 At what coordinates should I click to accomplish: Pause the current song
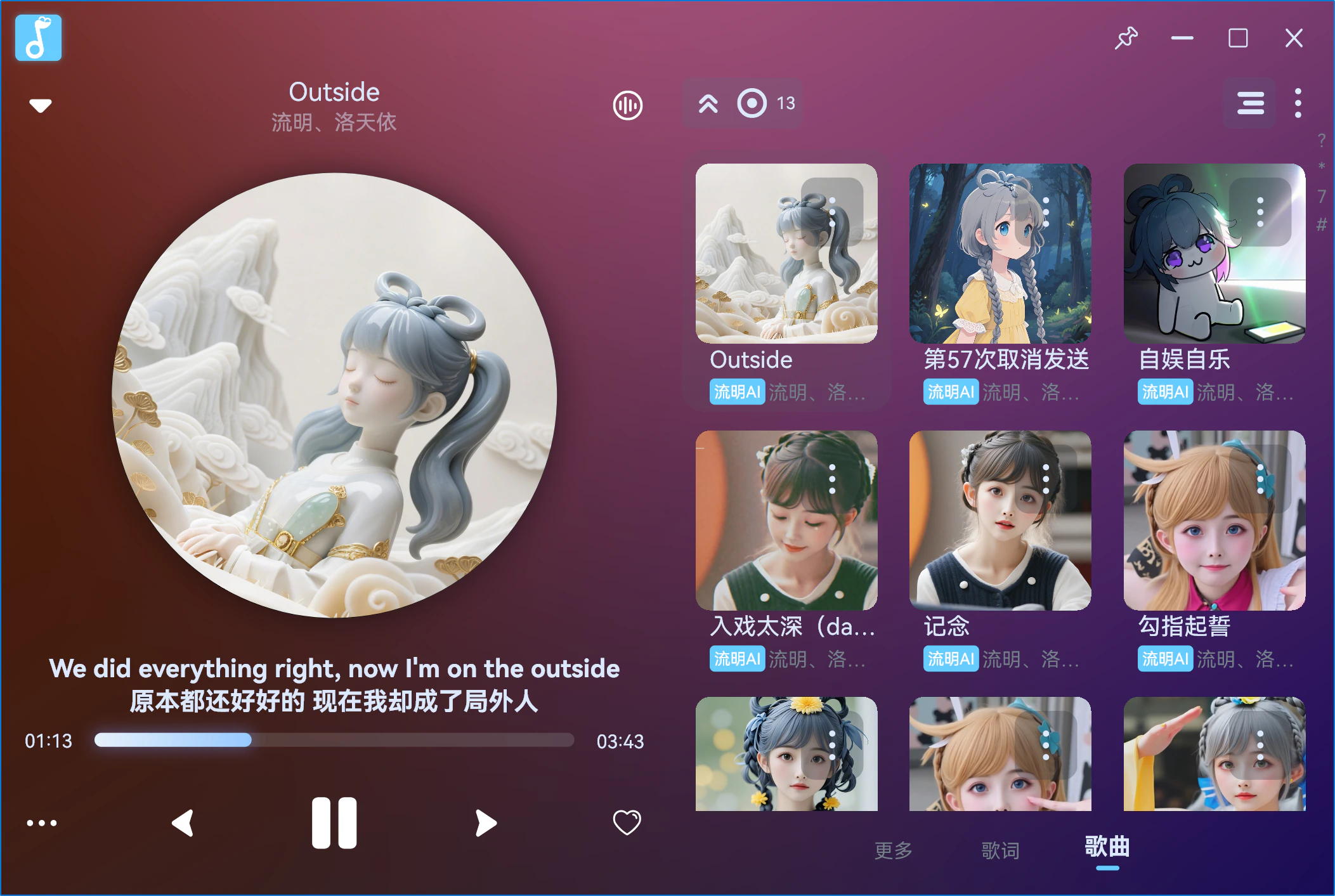click(x=334, y=822)
